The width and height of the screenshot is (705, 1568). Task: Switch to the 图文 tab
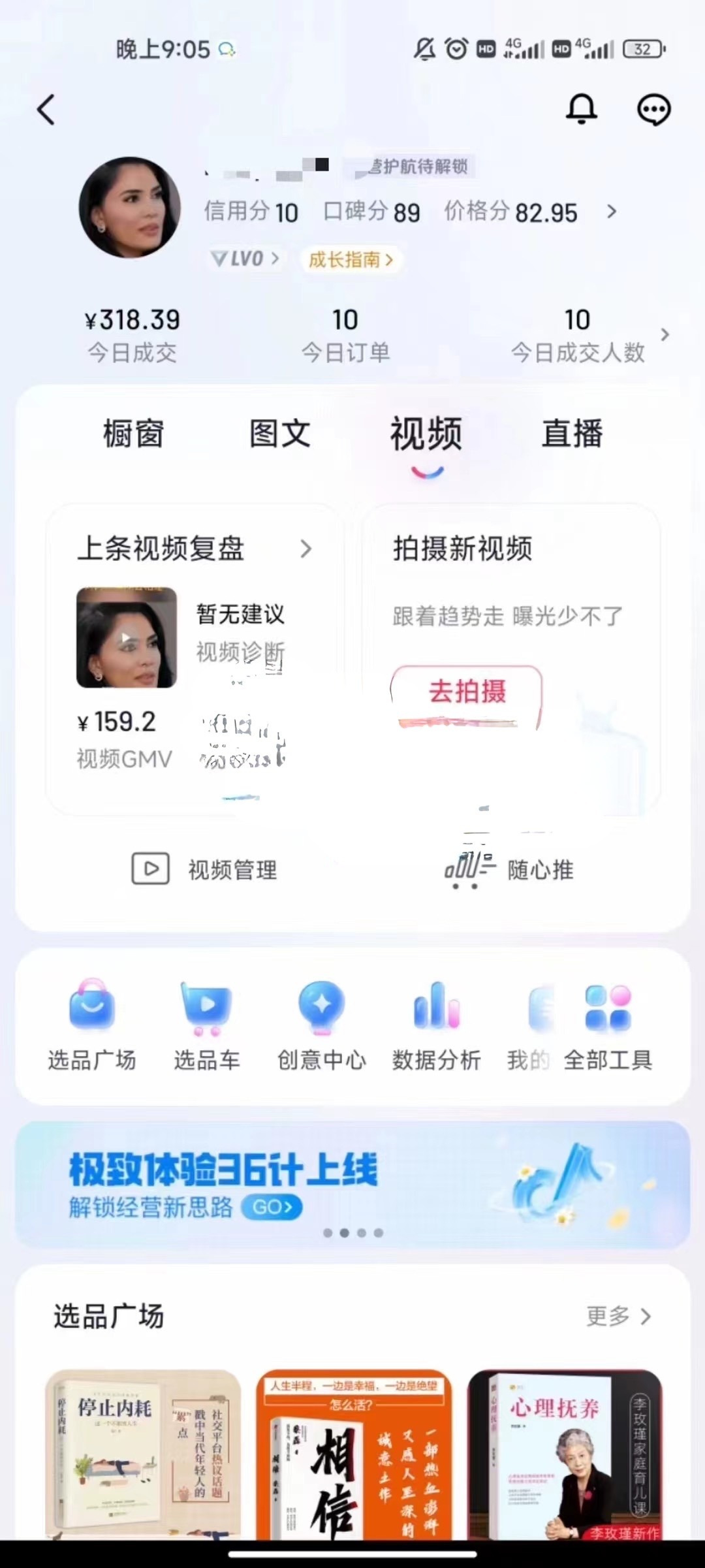tap(280, 434)
